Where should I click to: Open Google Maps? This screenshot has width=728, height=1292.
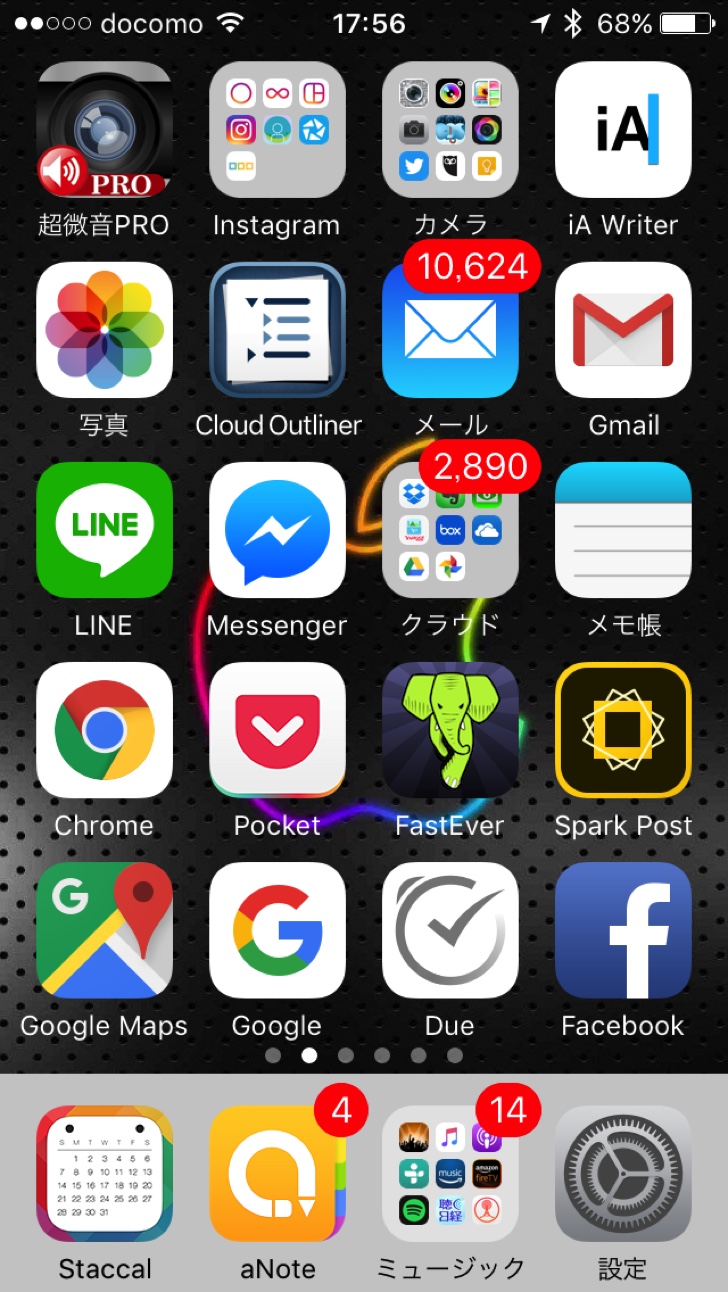coord(104,930)
